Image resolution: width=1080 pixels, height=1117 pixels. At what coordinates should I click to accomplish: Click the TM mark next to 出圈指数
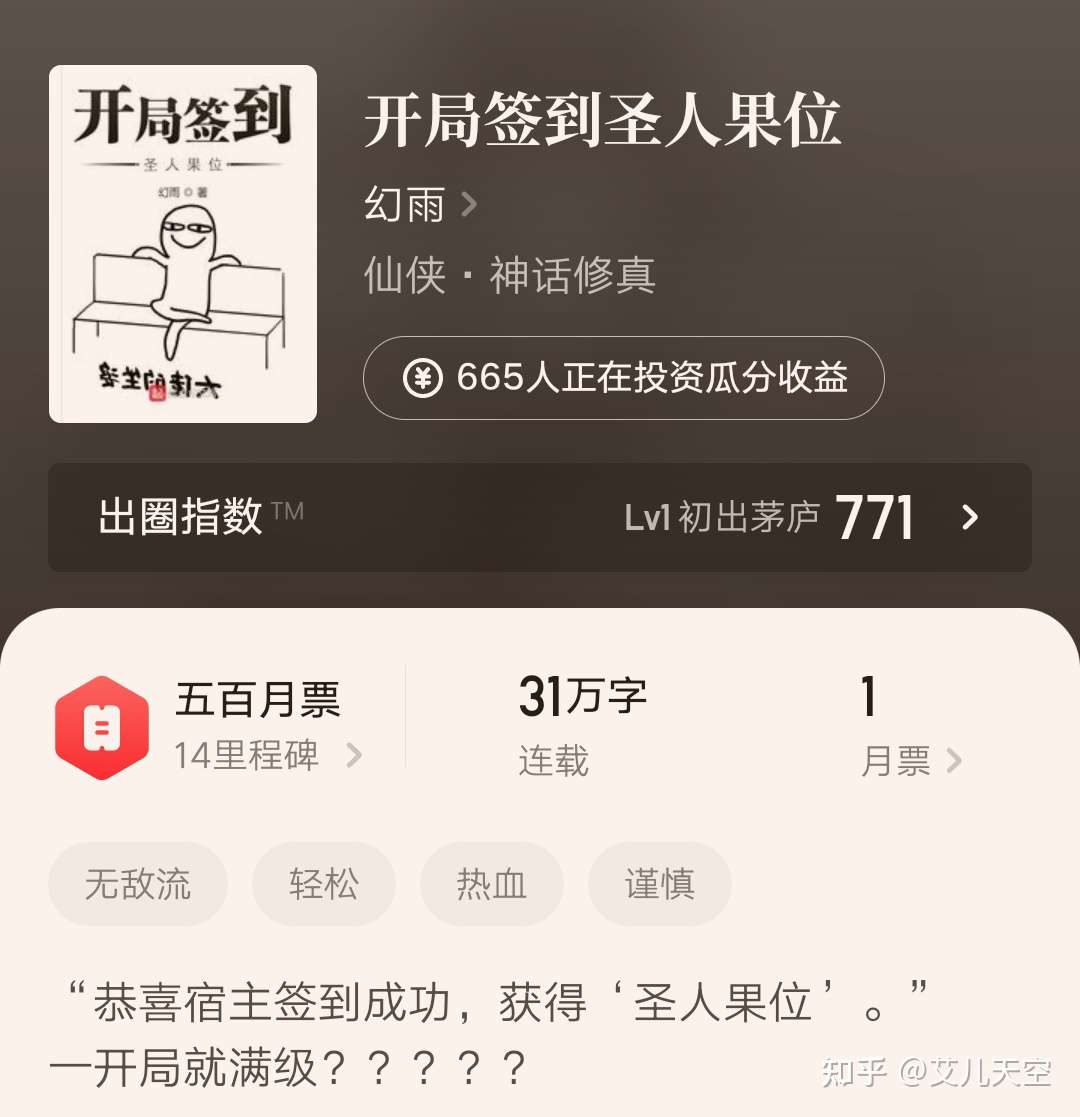pyautogui.click(x=288, y=507)
